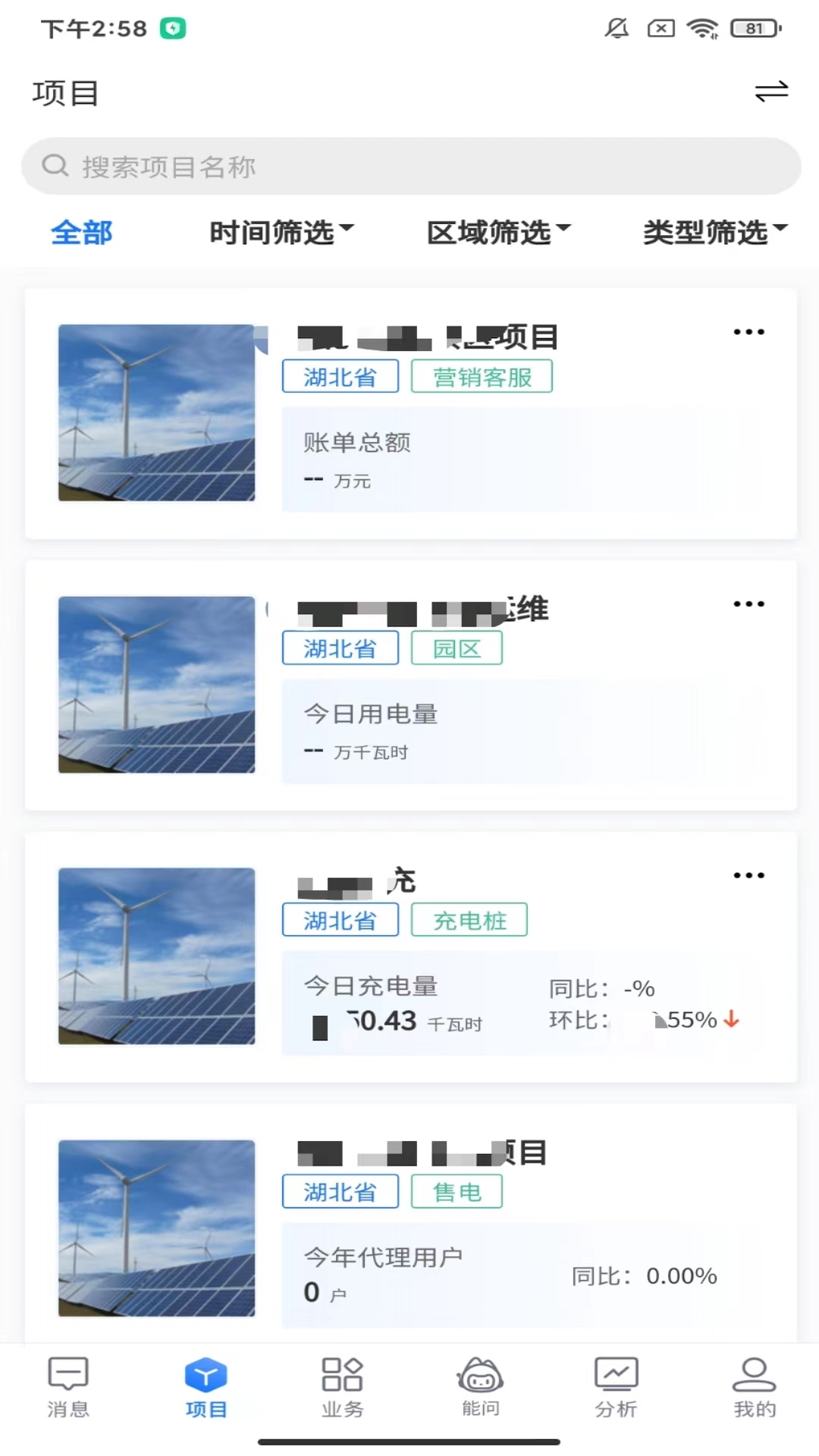Click the magnifier icon in search bar
This screenshot has height=1456, width=819.
point(55,165)
